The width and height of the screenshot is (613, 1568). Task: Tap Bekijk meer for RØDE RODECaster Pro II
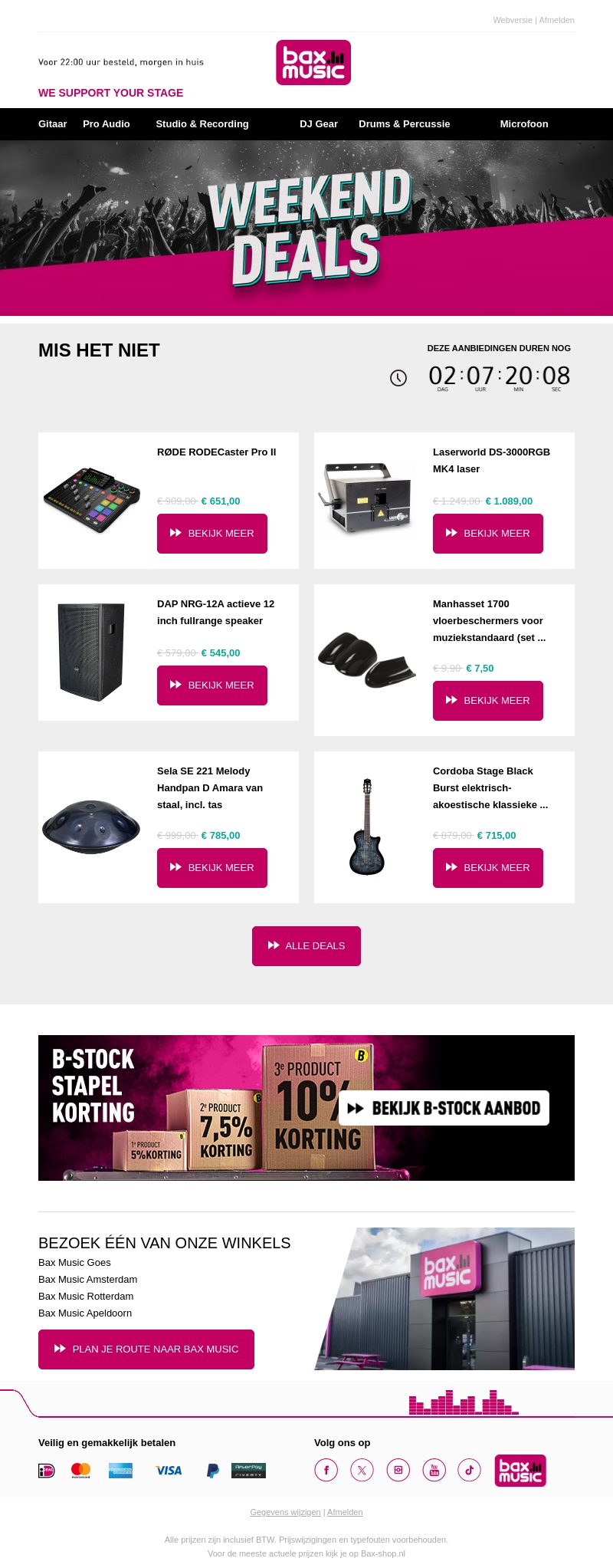212,534
